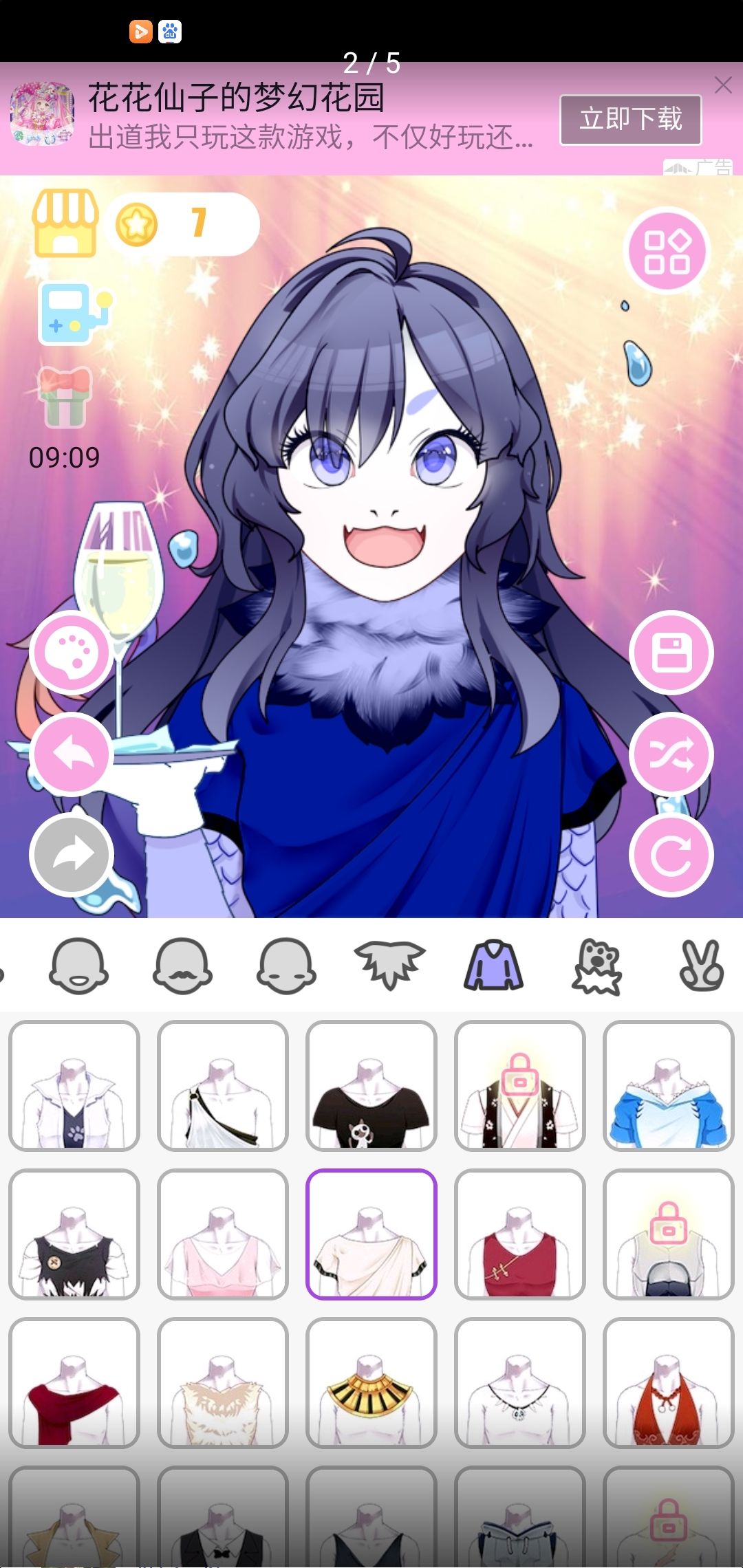Tap 立即下载 to download the advertised game
This screenshot has height=1568, width=743.
click(631, 118)
